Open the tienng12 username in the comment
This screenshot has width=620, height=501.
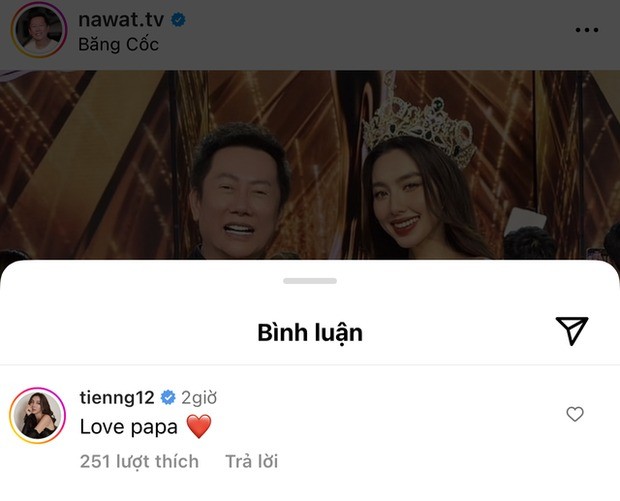pyautogui.click(x=116, y=397)
